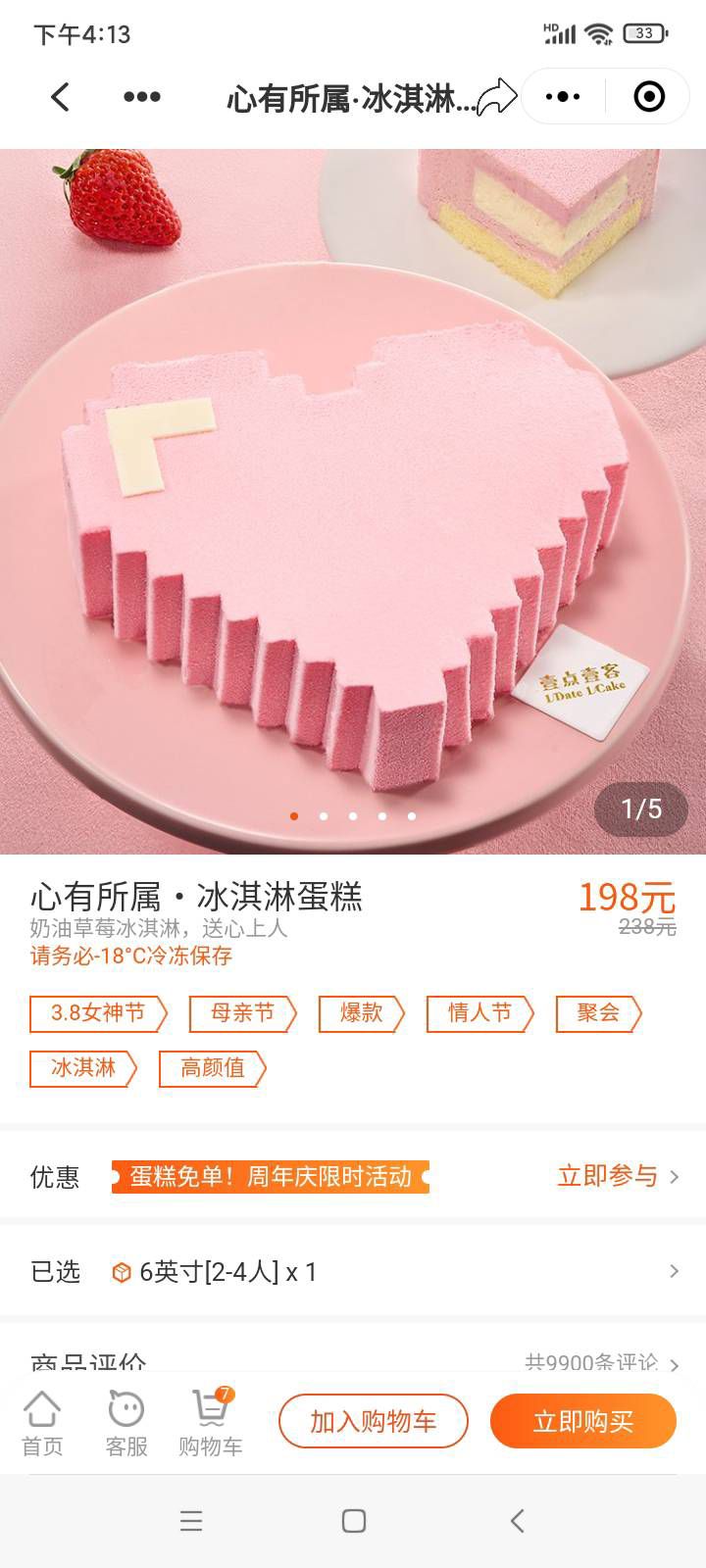View all 9900 product reviews
This screenshot has width=706, height=1568.
point(602,1362)
